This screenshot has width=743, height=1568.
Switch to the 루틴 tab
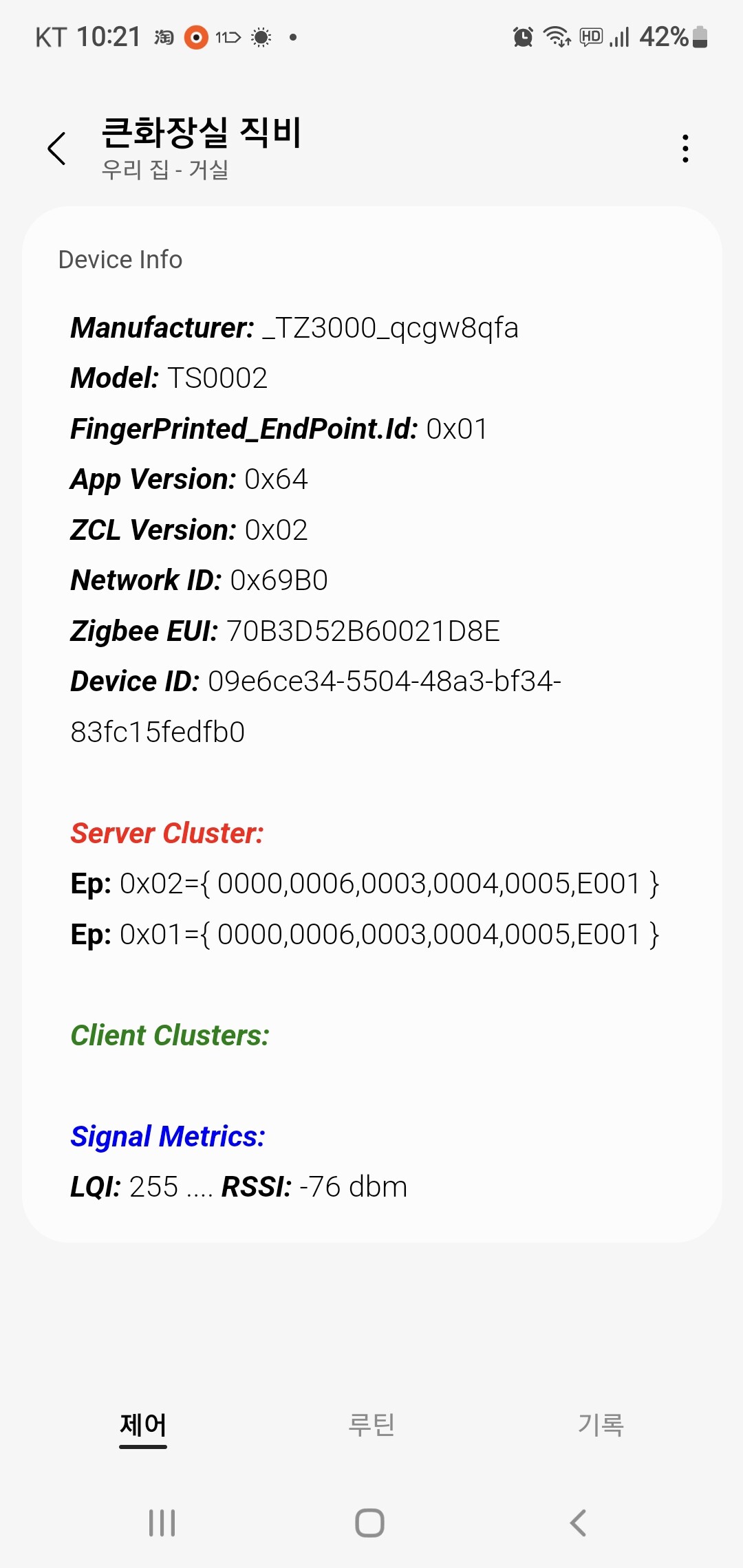pos(371,1425)
